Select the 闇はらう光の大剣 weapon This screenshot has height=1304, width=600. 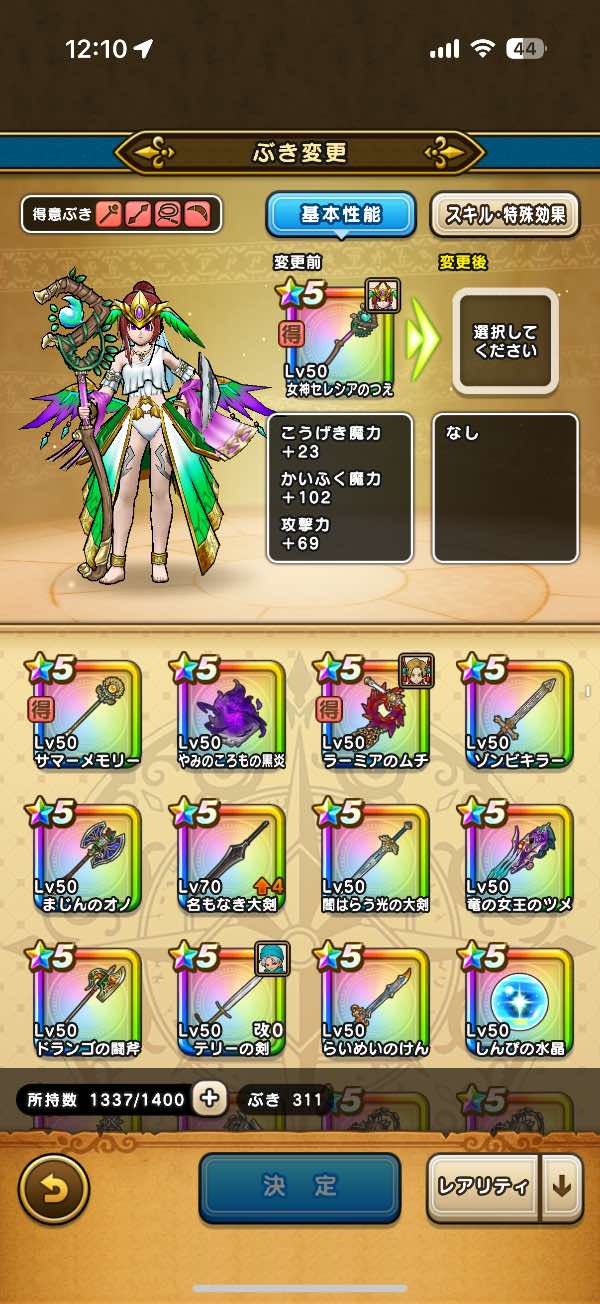point(373,857)
